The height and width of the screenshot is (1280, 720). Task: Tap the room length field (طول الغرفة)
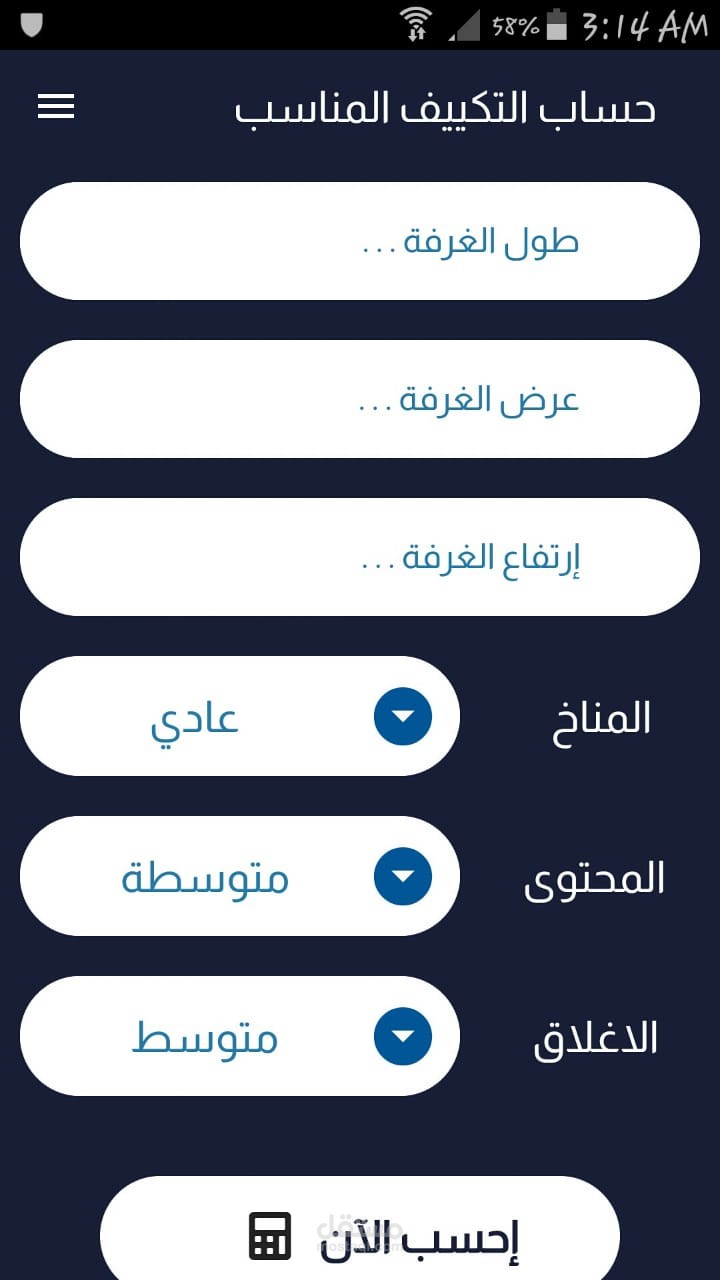[x=360, y=241]
